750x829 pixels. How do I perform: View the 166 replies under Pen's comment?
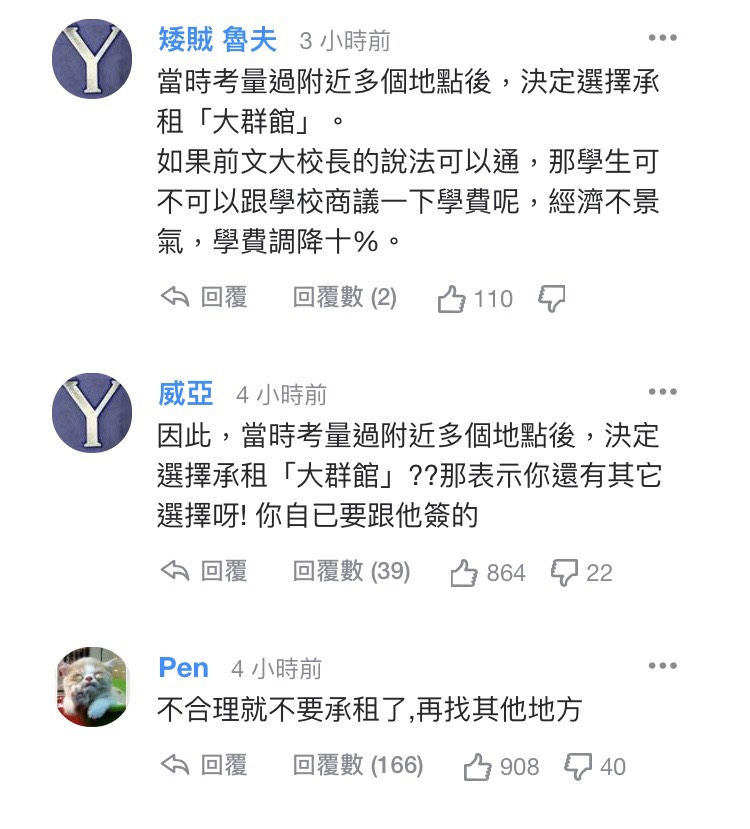coord(357,766)
